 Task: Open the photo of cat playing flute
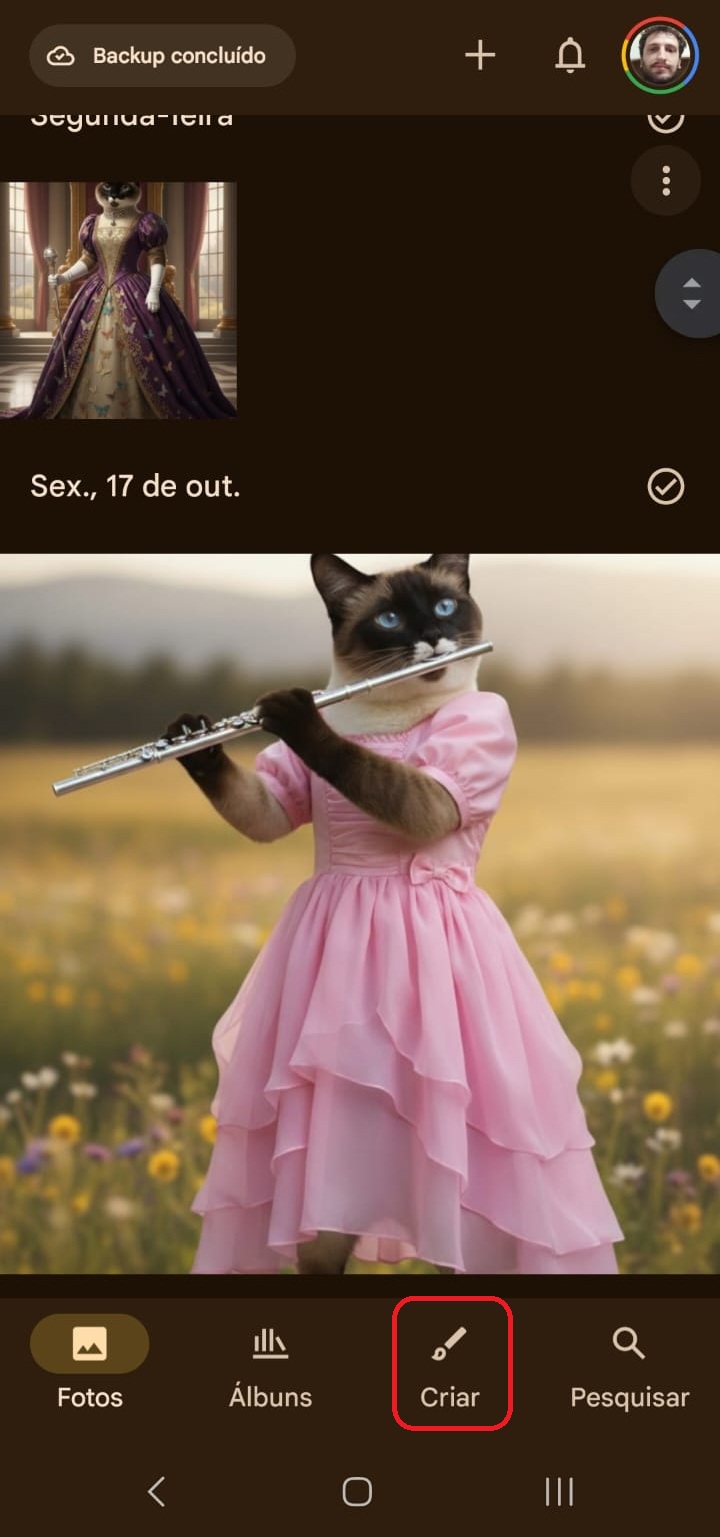[x=360, y=912]
